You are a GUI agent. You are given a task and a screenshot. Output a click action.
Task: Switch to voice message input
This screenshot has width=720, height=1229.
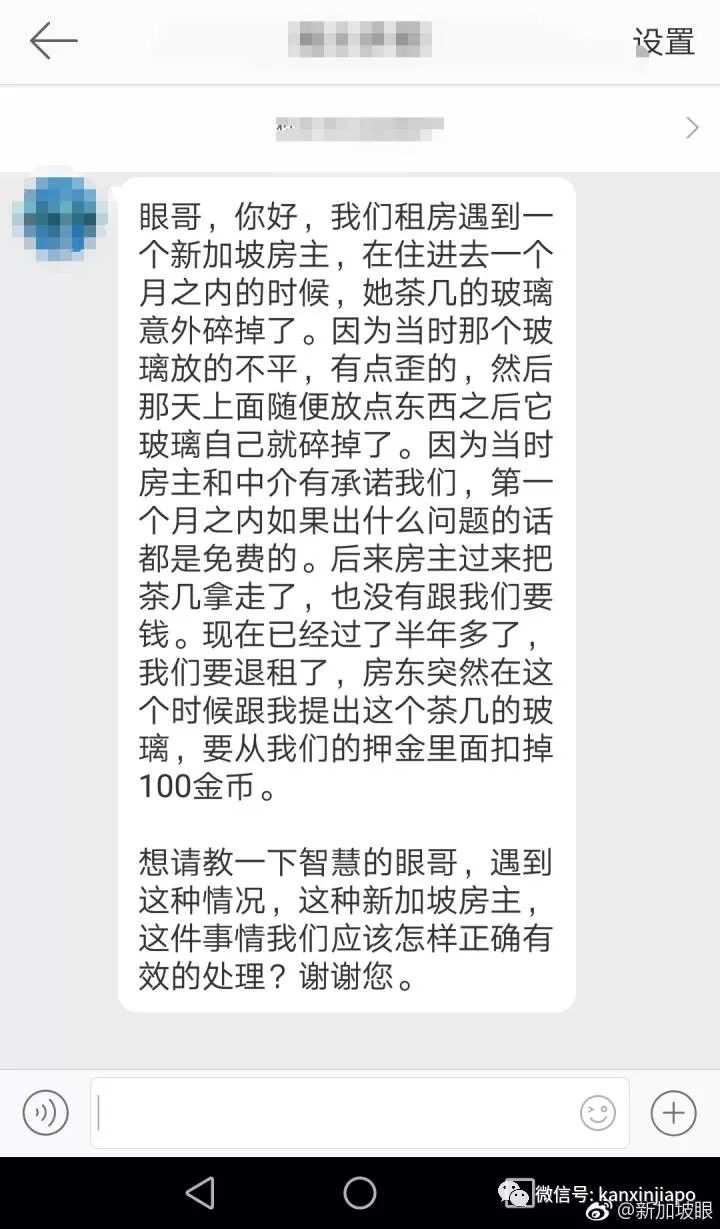point(45,1112)
